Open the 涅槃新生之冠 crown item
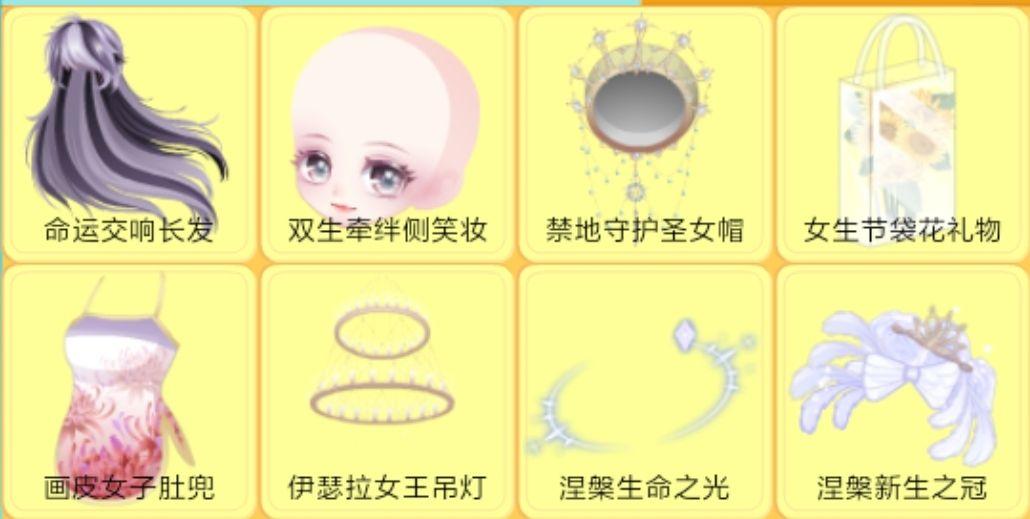Image resolution: width=1030 pixels, height=519 pixels. (x=902, y=390)
